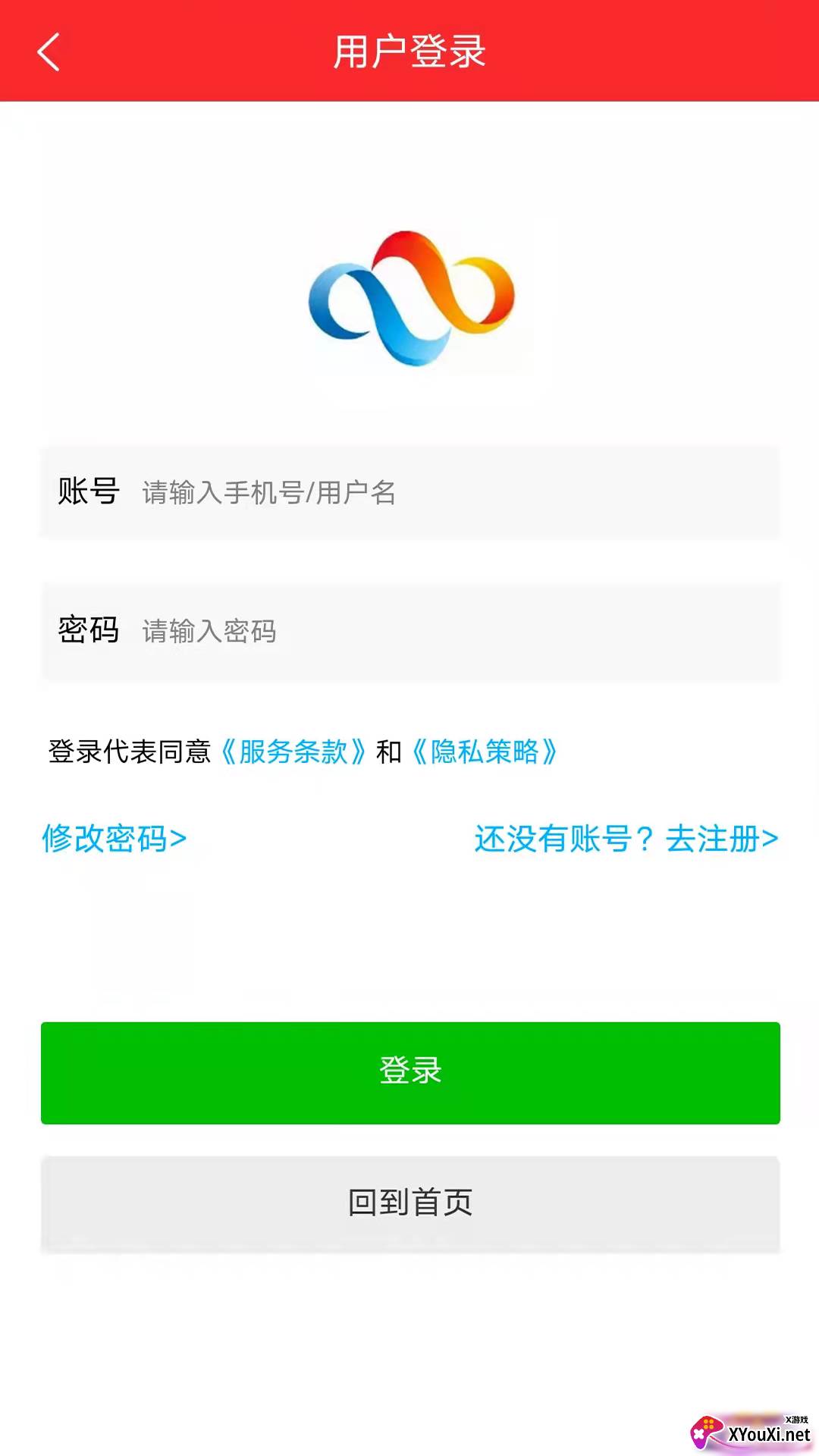View the 《隐私策略》 privacy policy

coord(485,752)
